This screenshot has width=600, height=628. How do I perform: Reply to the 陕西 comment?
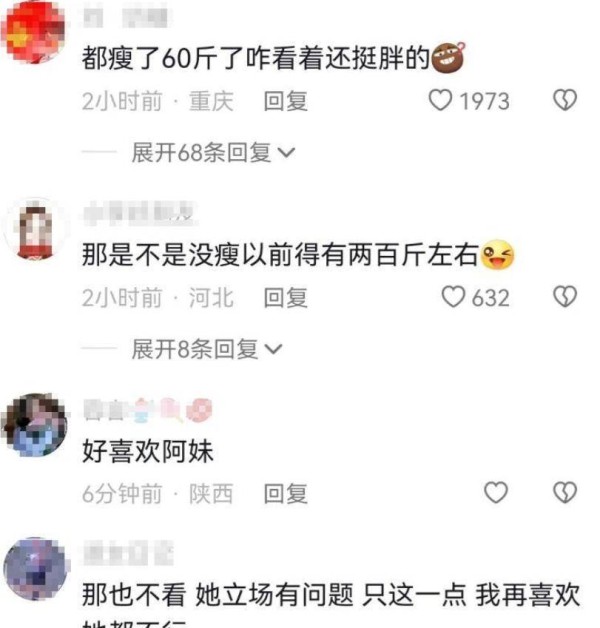coord(285,493)
